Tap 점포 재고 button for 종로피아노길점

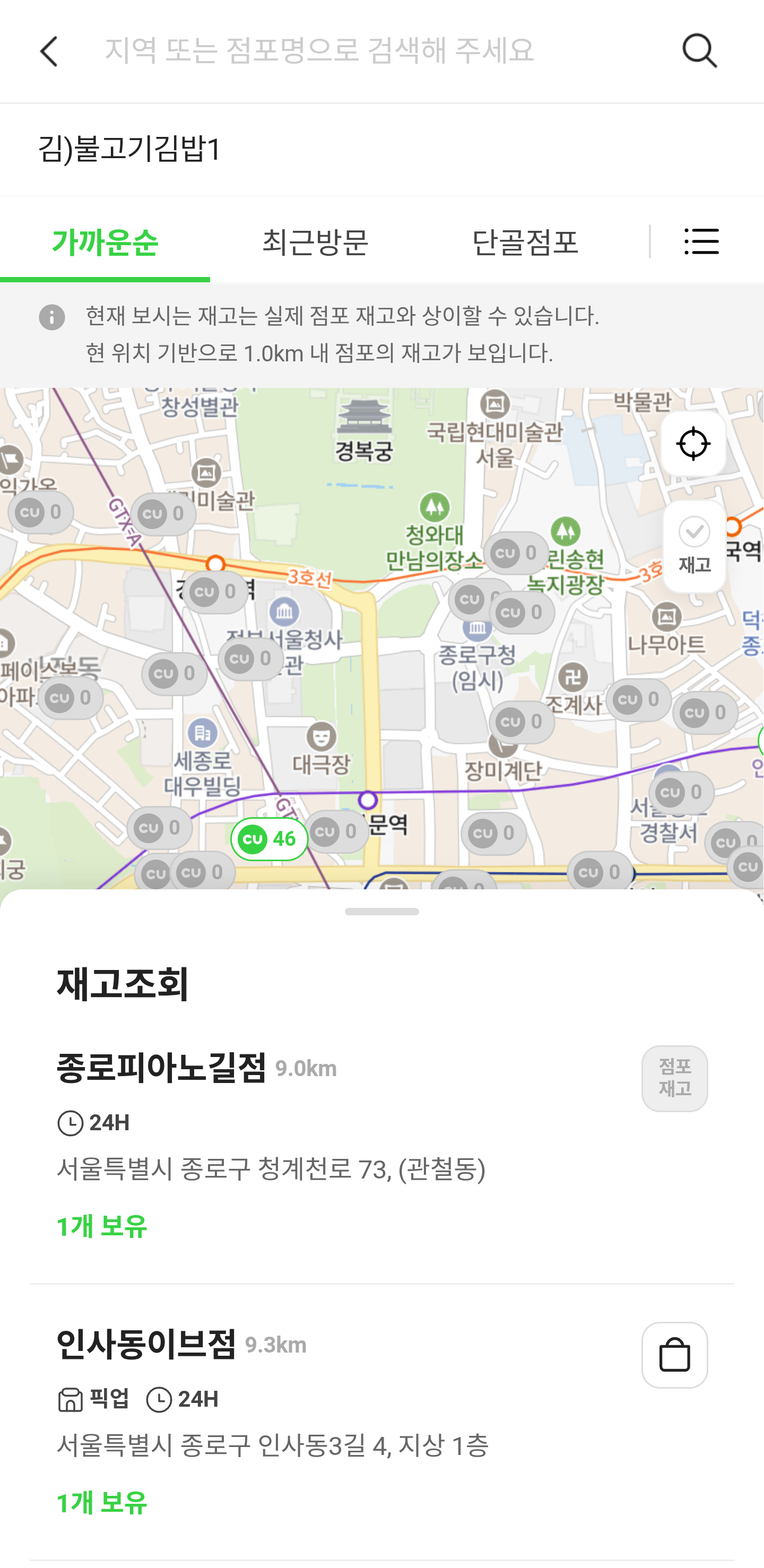pyautogui.click(x=674, y=1078)
